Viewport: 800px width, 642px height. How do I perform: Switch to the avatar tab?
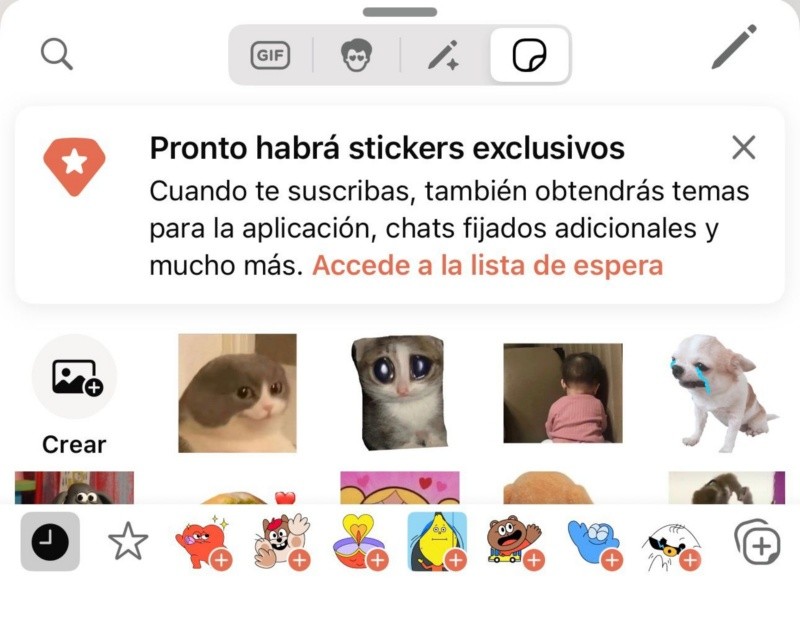coord(355,55)
